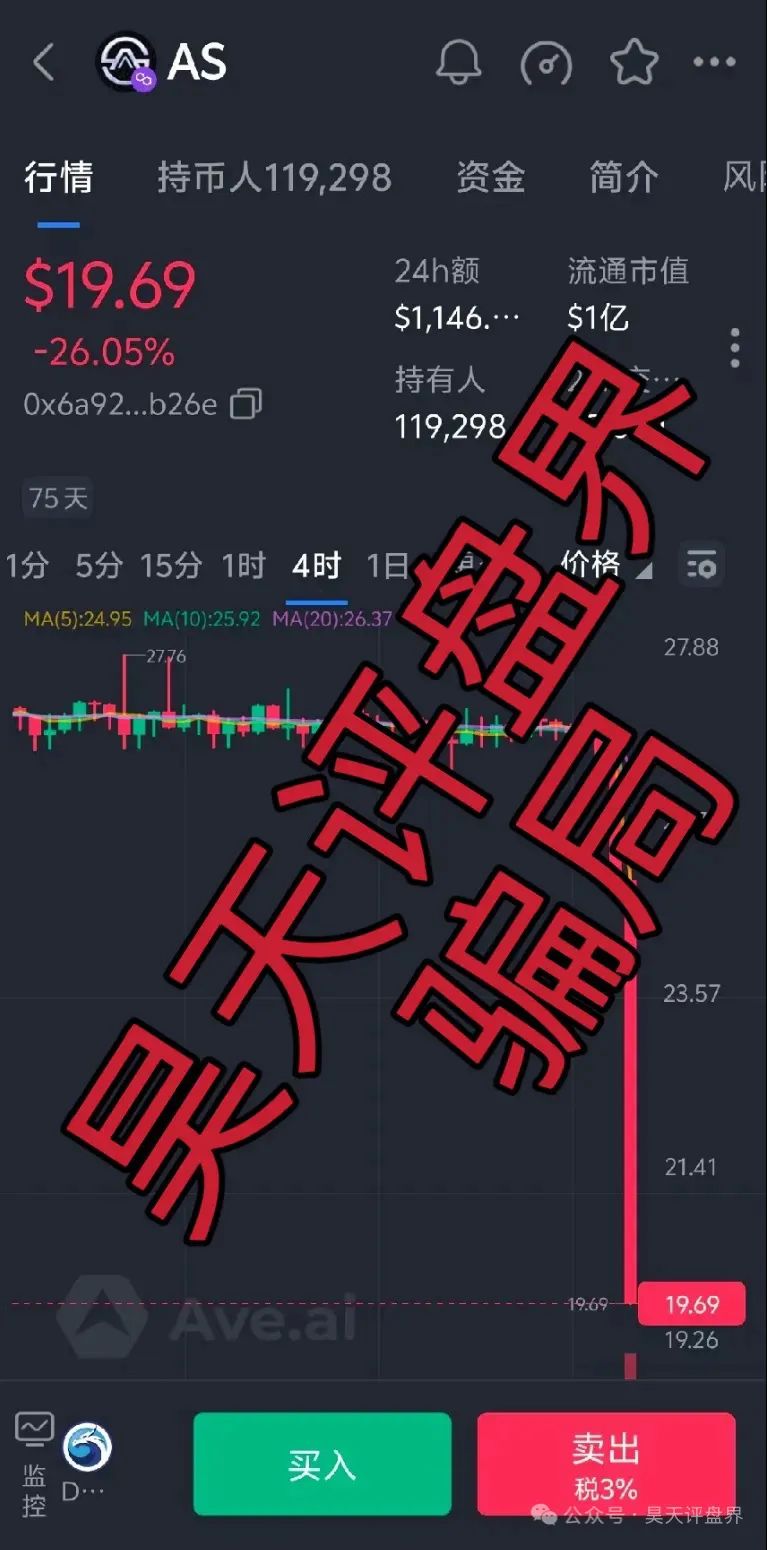Switch to the 1日 timeframe
This screenshot has width=767, height=1550.
pyautogui.click(x=388, y=565)
